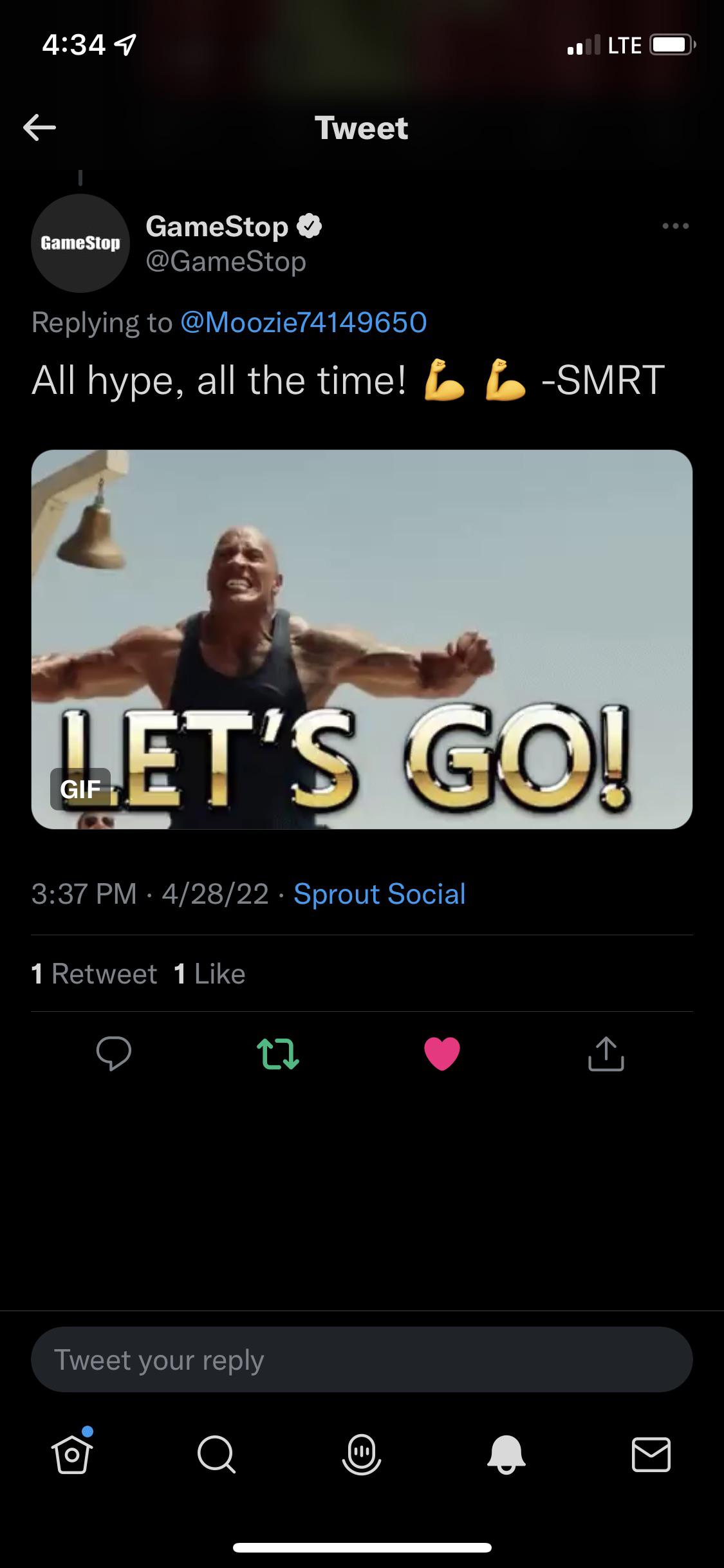The height and width of the screenshot is (1568, 724).
Task: Play the LET'S GO GIF
Action: [x=362, y=639]
